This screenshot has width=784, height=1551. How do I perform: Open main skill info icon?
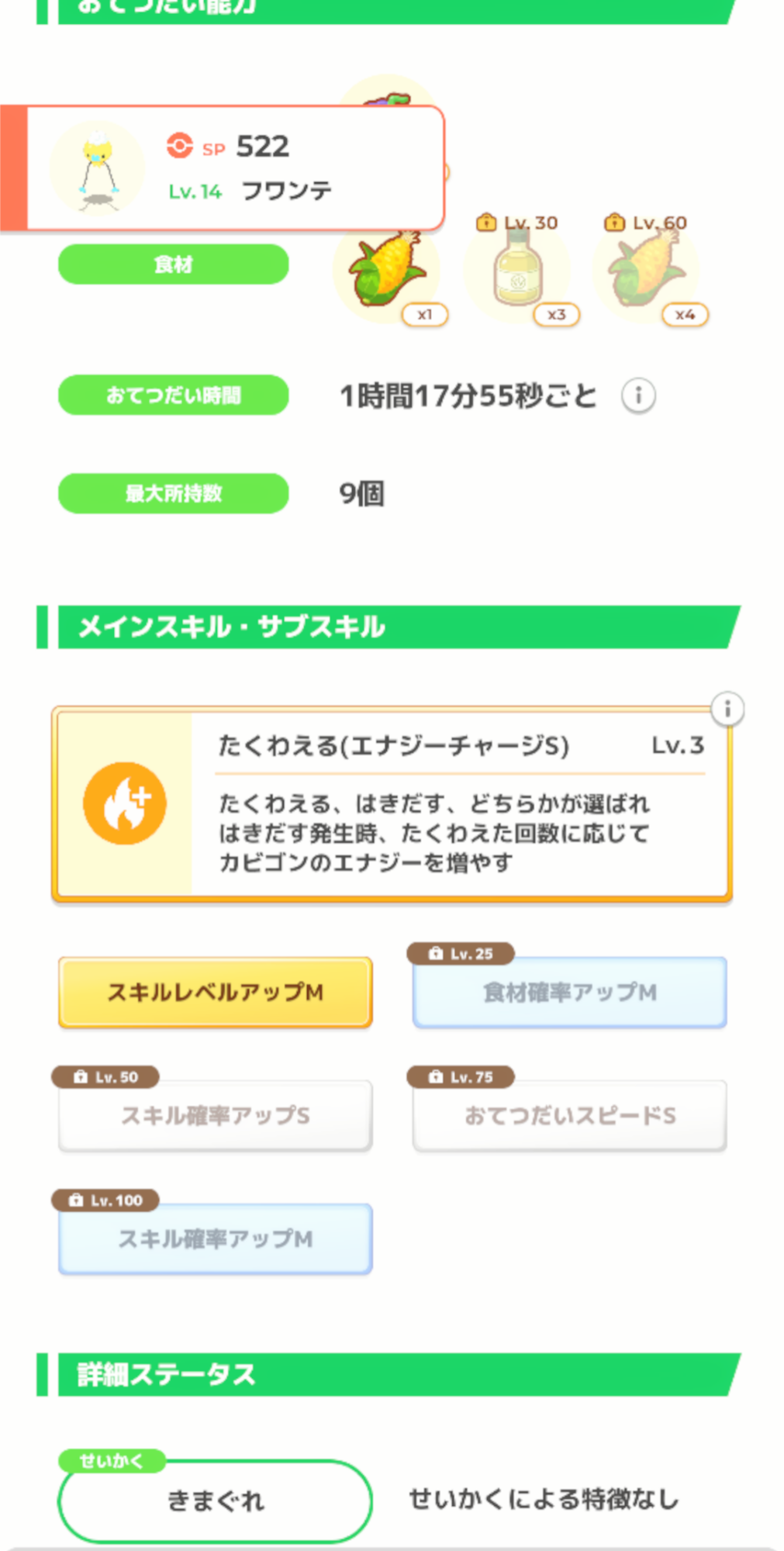[727, 709]
